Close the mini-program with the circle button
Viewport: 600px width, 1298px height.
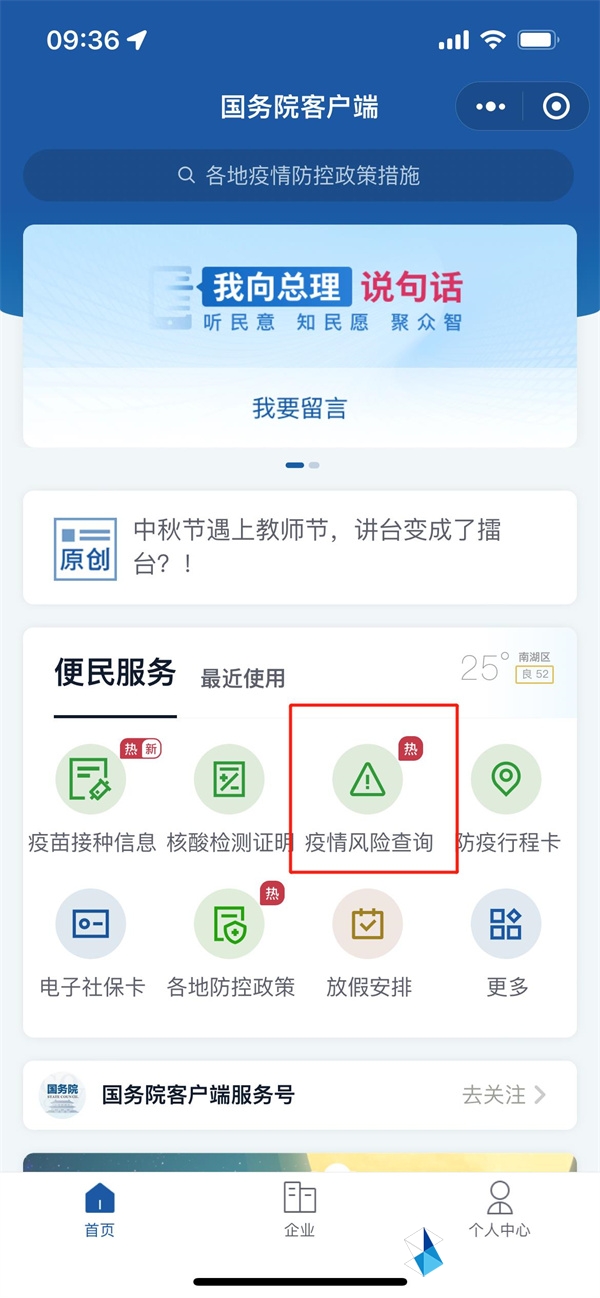click(555, 107)
